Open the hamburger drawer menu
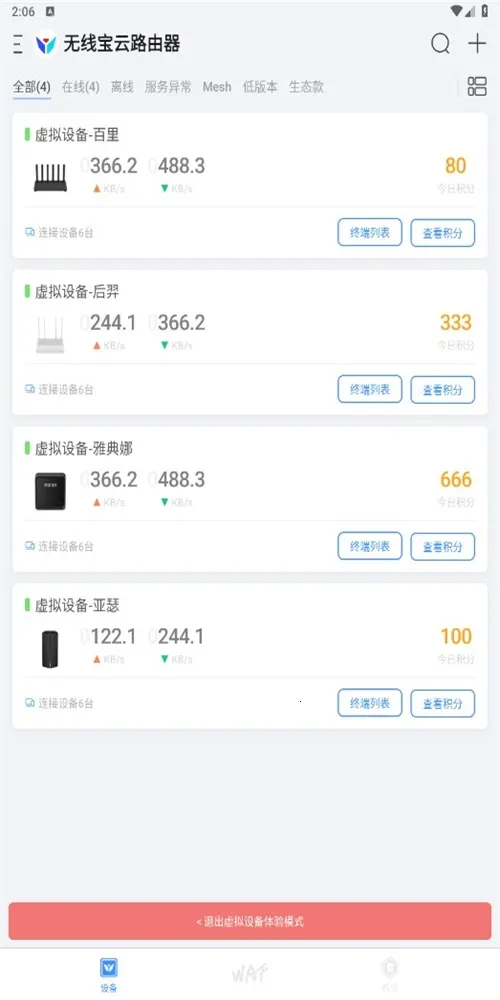This screenshot has width=500, height=1000. coord(18,44)
